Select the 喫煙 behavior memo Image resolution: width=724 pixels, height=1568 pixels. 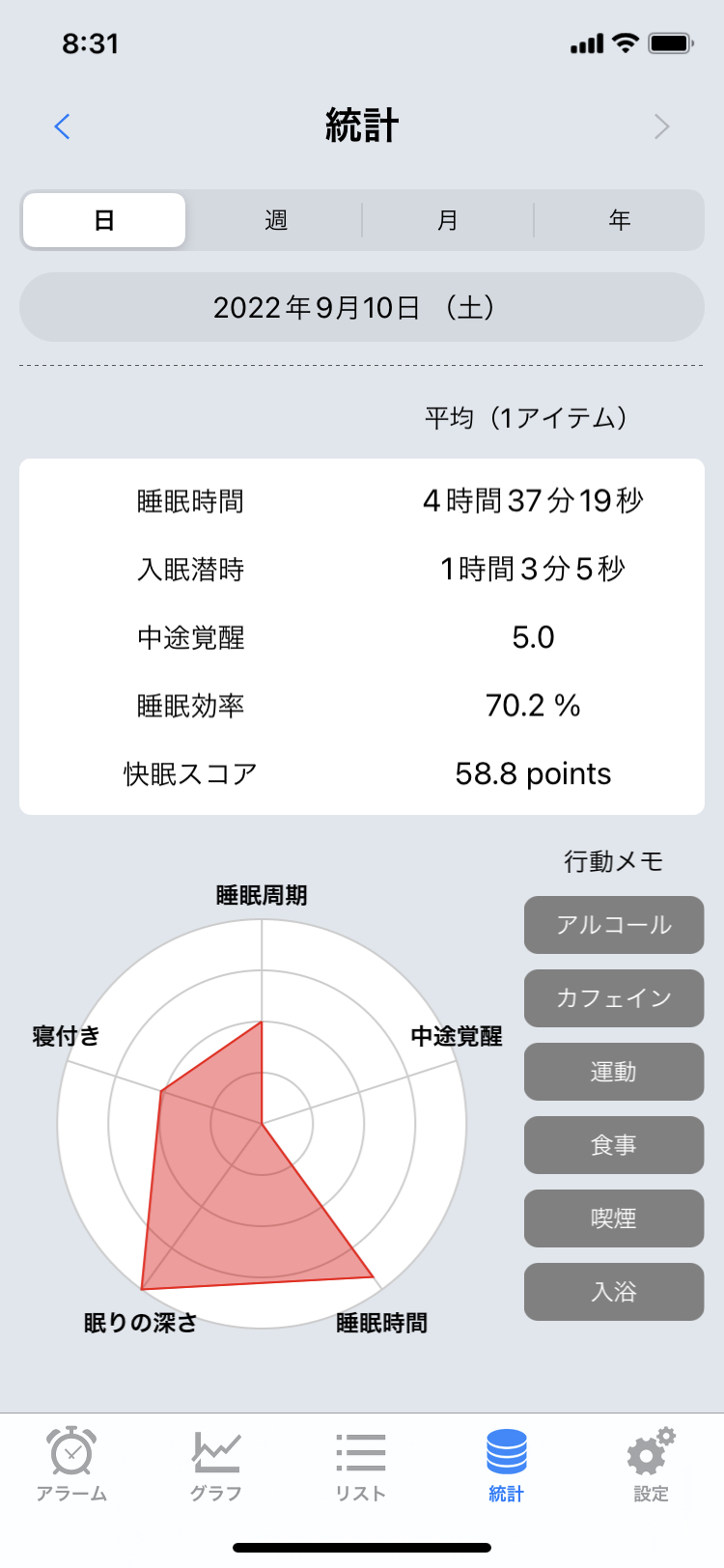[x=614, y=1218]
